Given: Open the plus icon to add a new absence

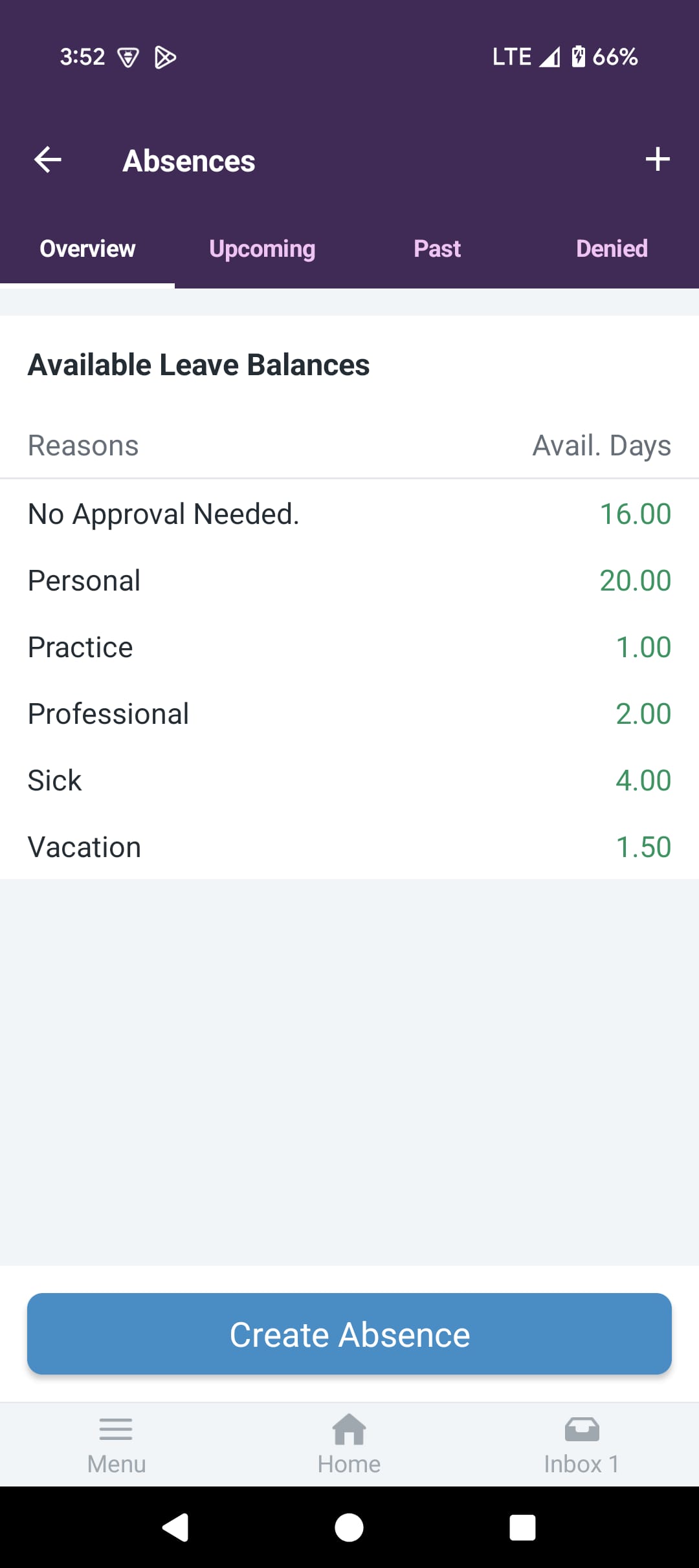Looking at the screenshot, I should 657,160.
